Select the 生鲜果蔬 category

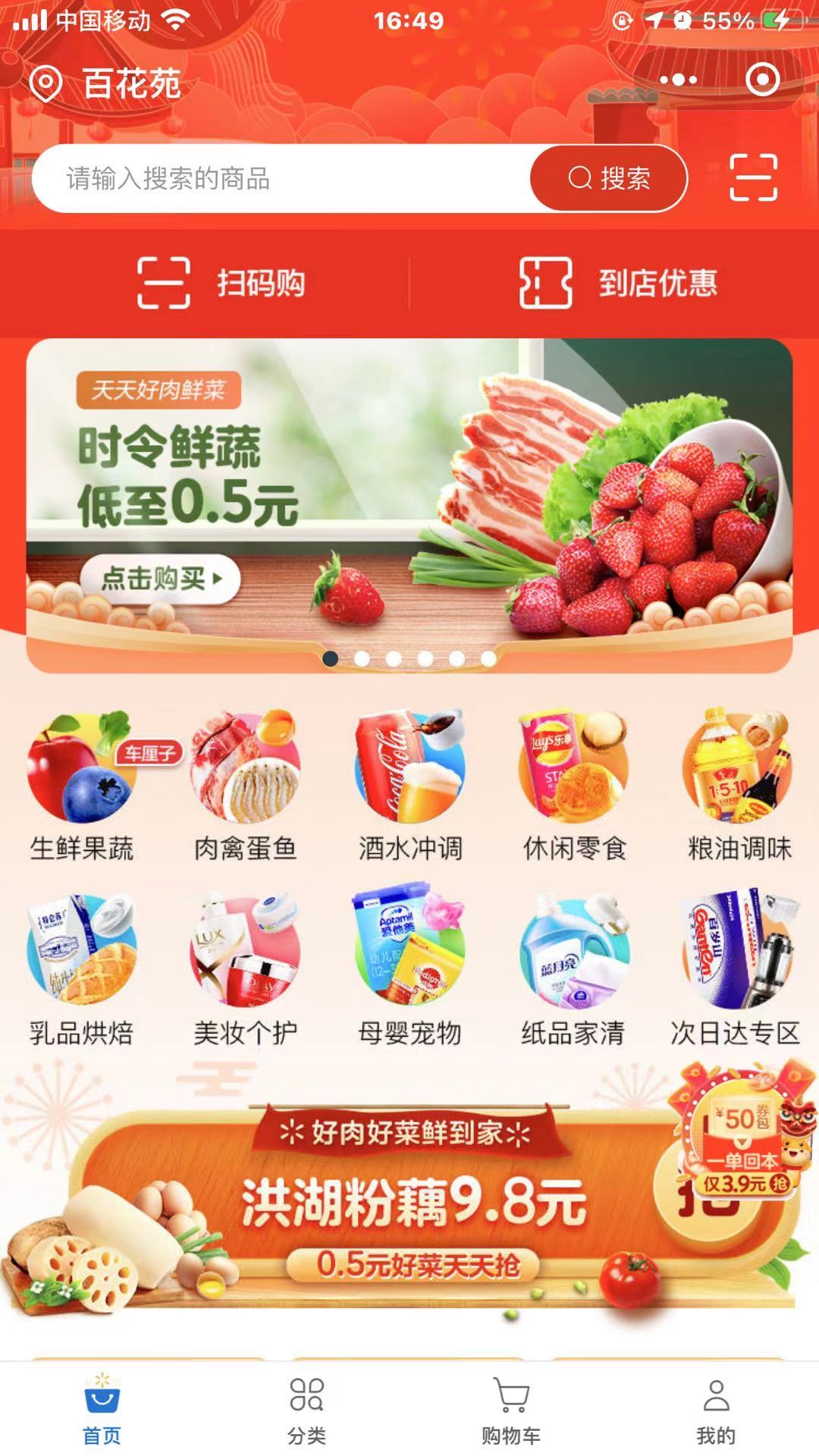coord(82,785)
